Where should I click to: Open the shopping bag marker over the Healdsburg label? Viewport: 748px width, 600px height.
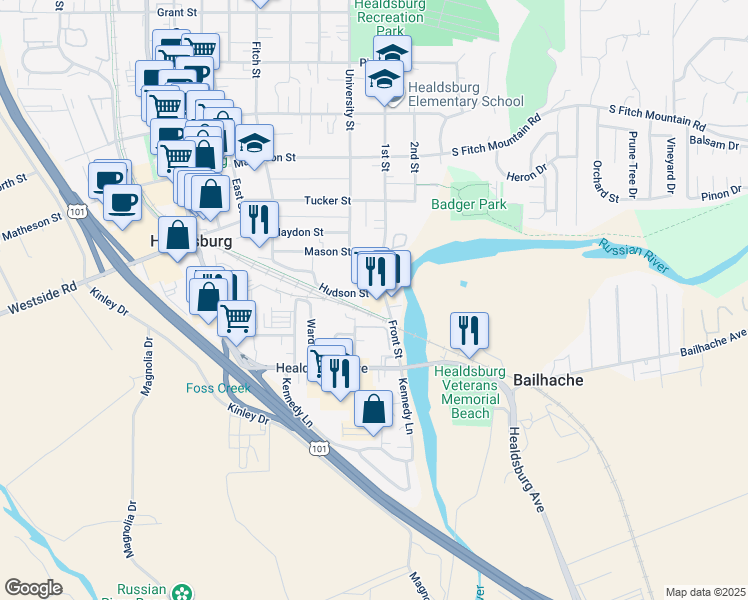(177, 236)
